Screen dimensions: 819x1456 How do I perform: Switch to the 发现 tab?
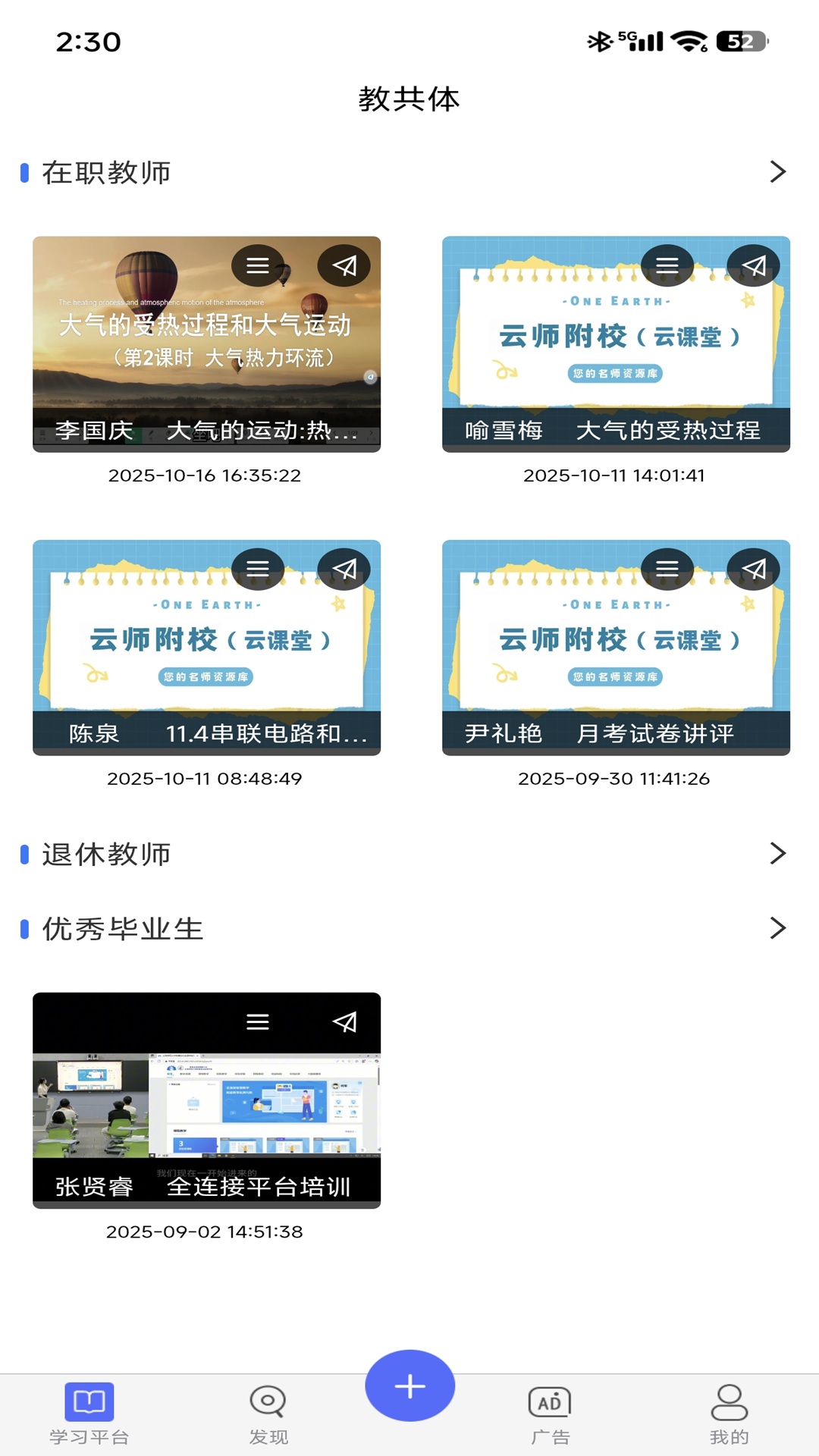268,1414
